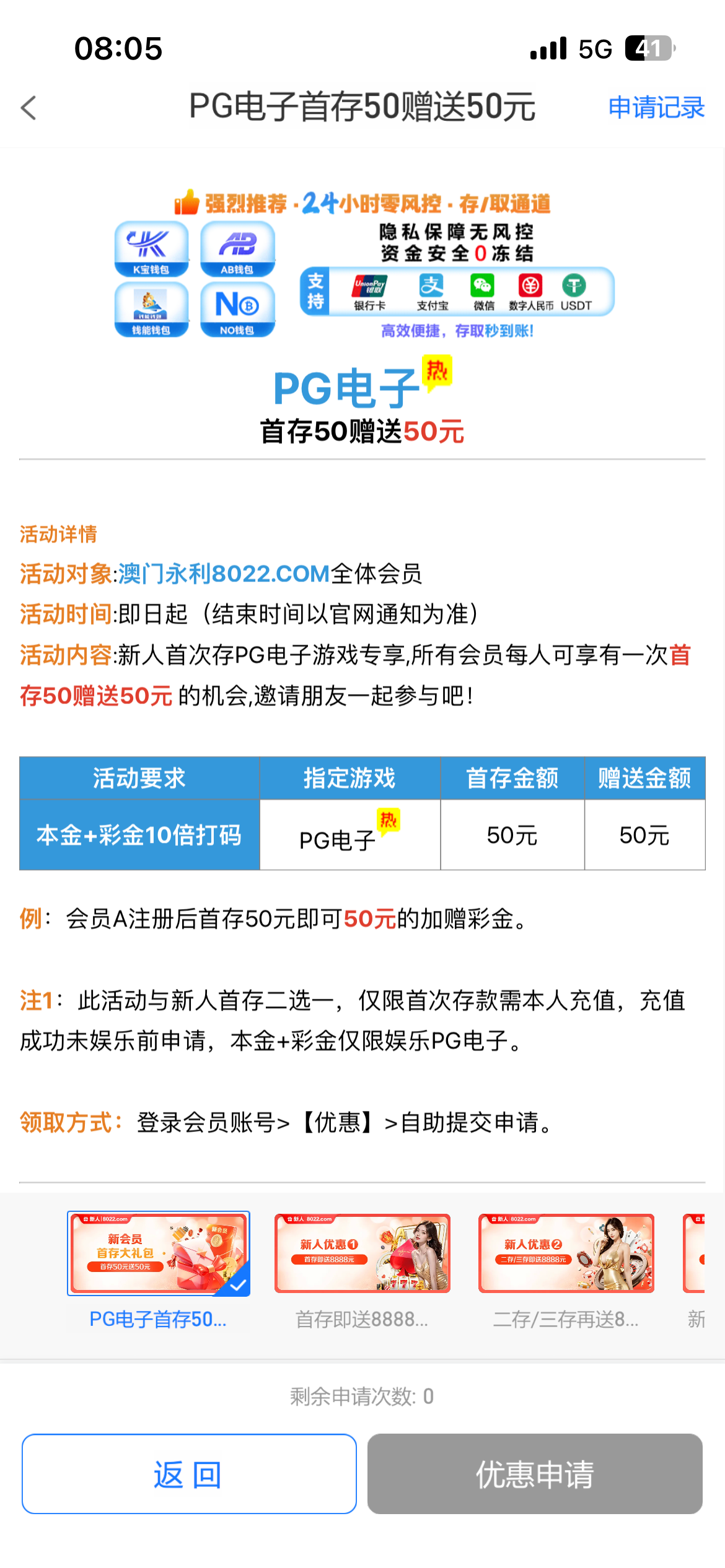The image size is (725, 1568).
Task: Tap the 钱能钱包 wallet icon
Action: (x=152, y=308)
